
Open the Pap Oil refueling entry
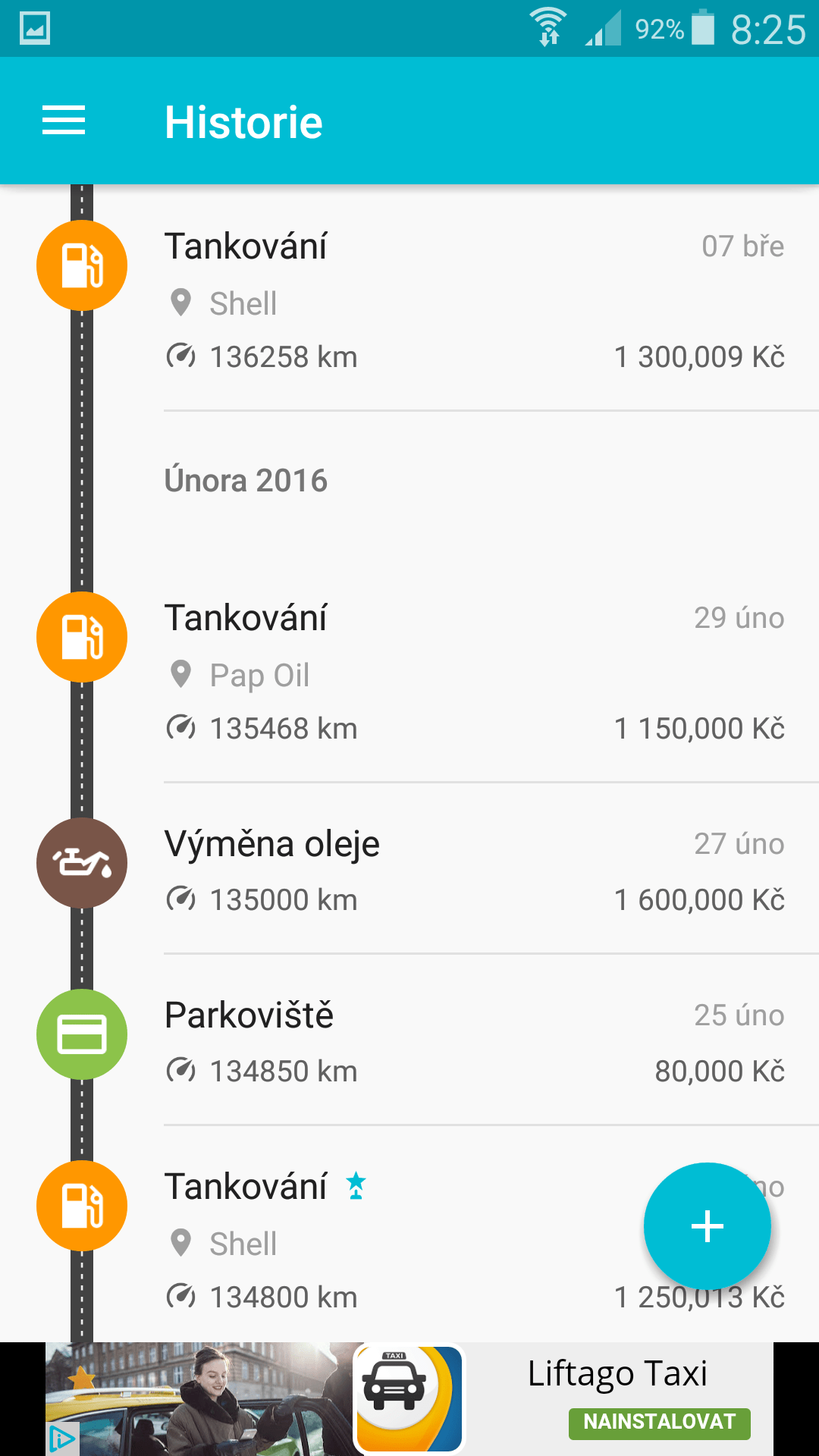click(474, 673)
